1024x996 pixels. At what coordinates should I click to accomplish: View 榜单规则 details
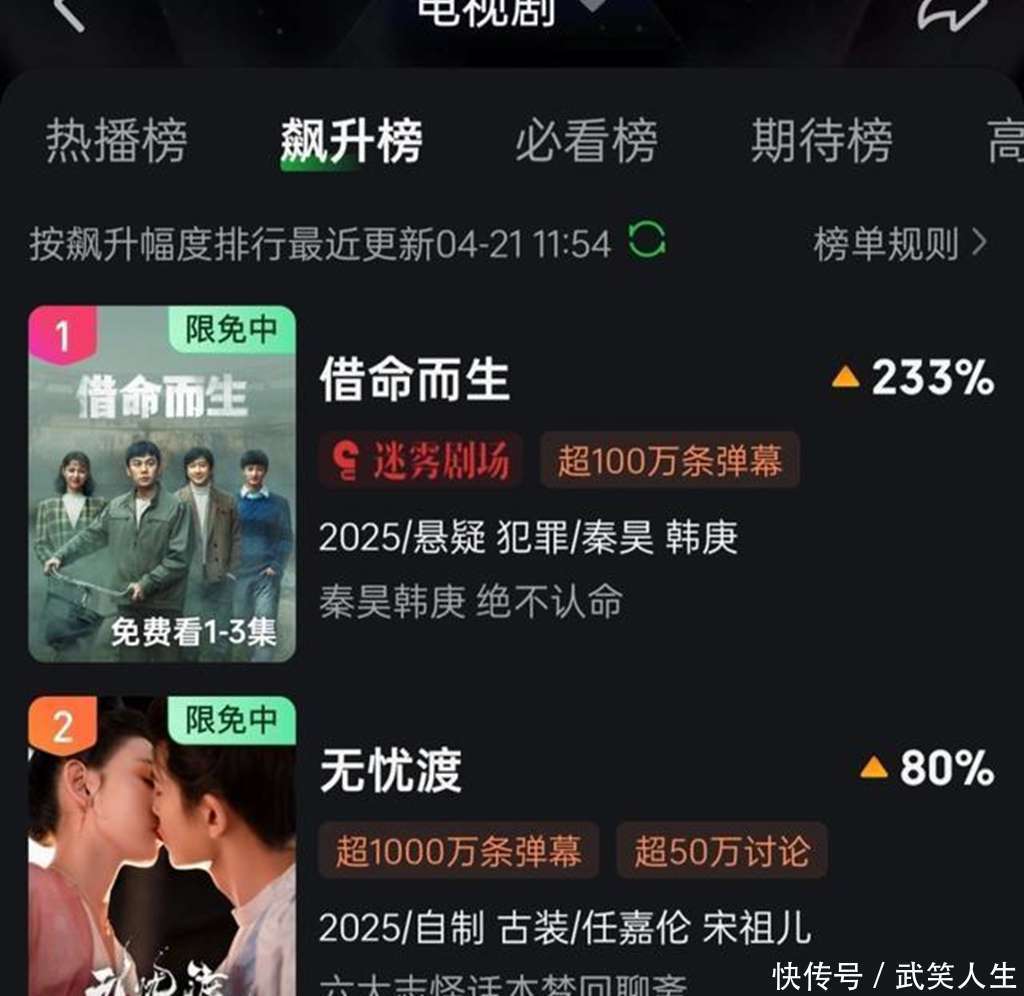900,243
